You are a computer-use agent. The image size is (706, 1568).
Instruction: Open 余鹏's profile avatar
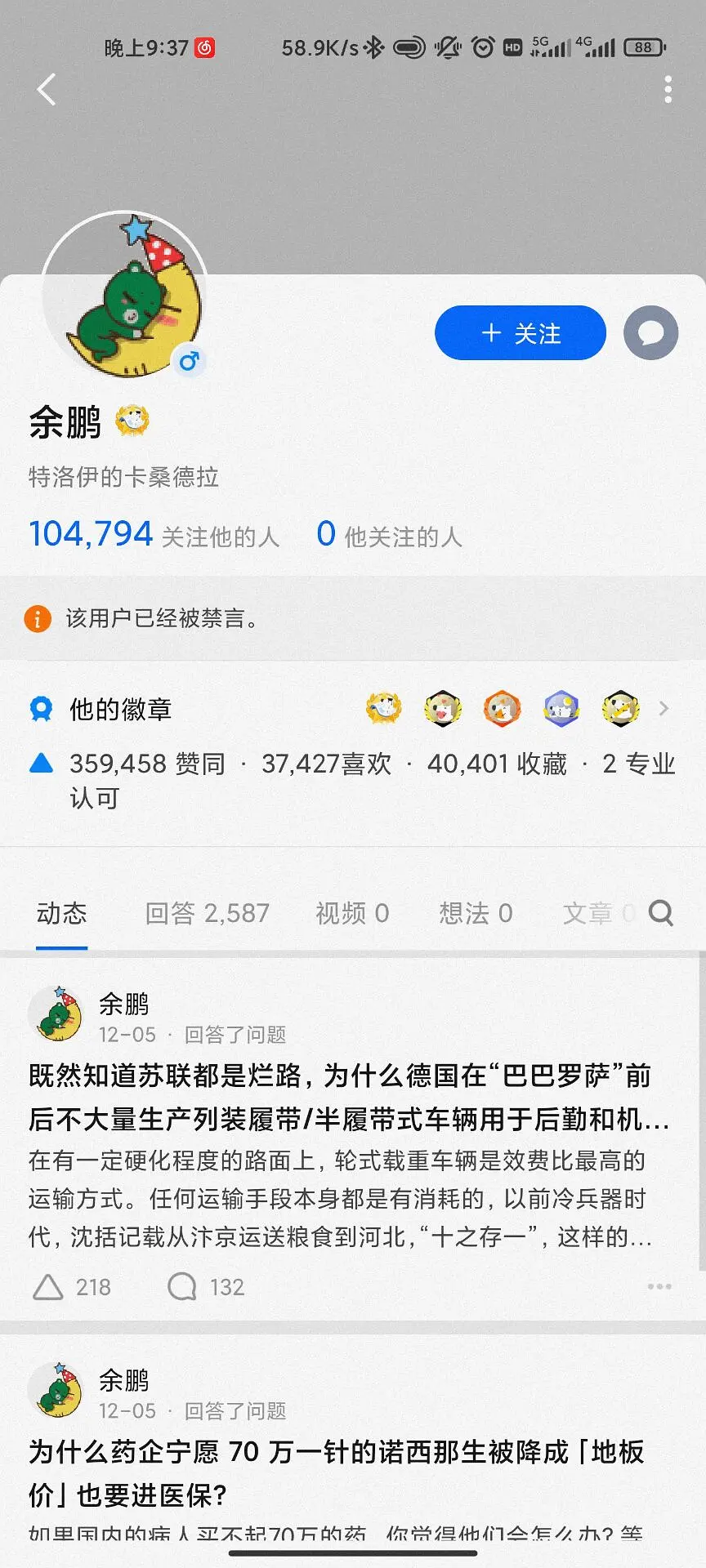(124, 296)
